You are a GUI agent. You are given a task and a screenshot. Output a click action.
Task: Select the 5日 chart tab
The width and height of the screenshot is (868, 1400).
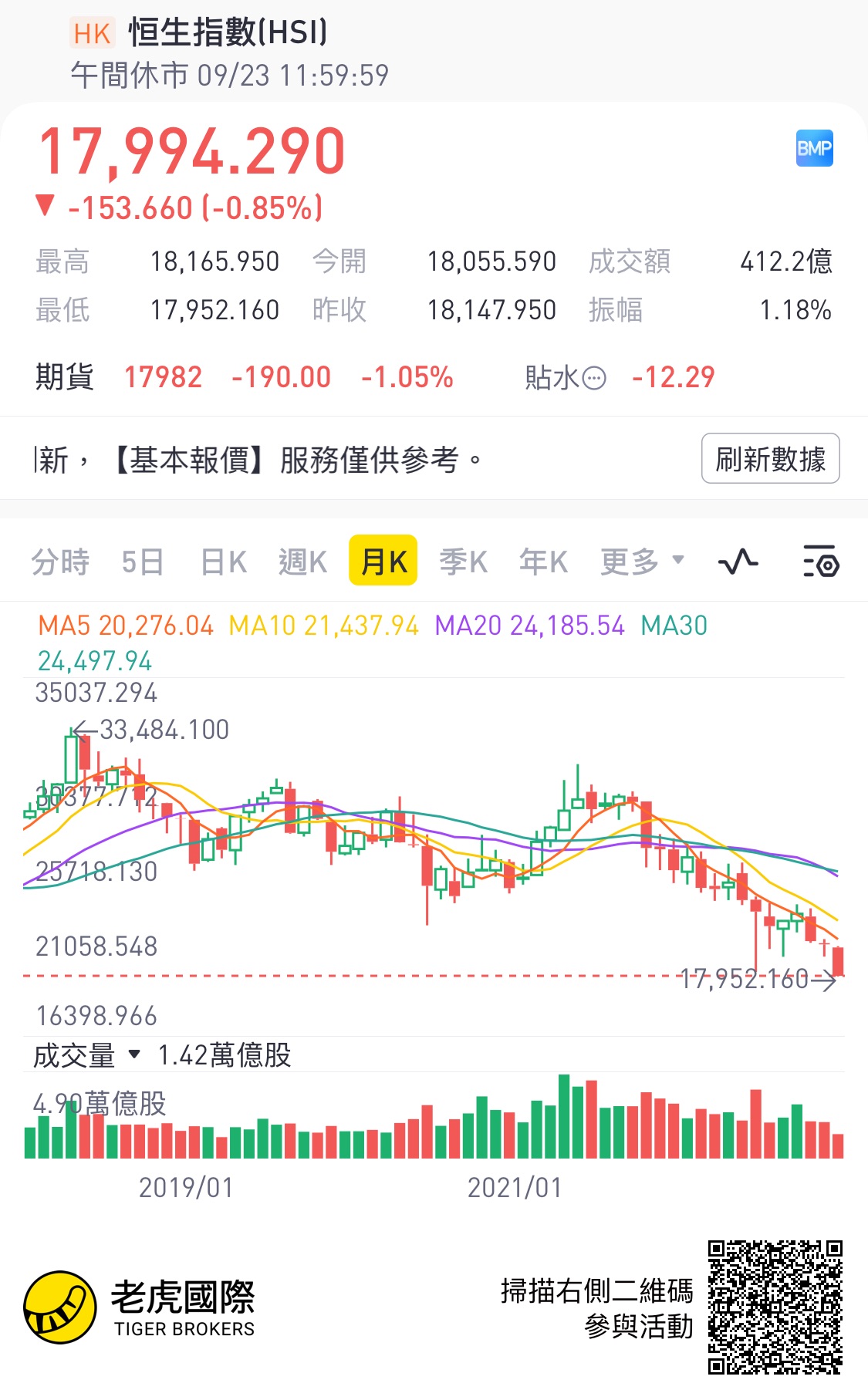point(143,562)
